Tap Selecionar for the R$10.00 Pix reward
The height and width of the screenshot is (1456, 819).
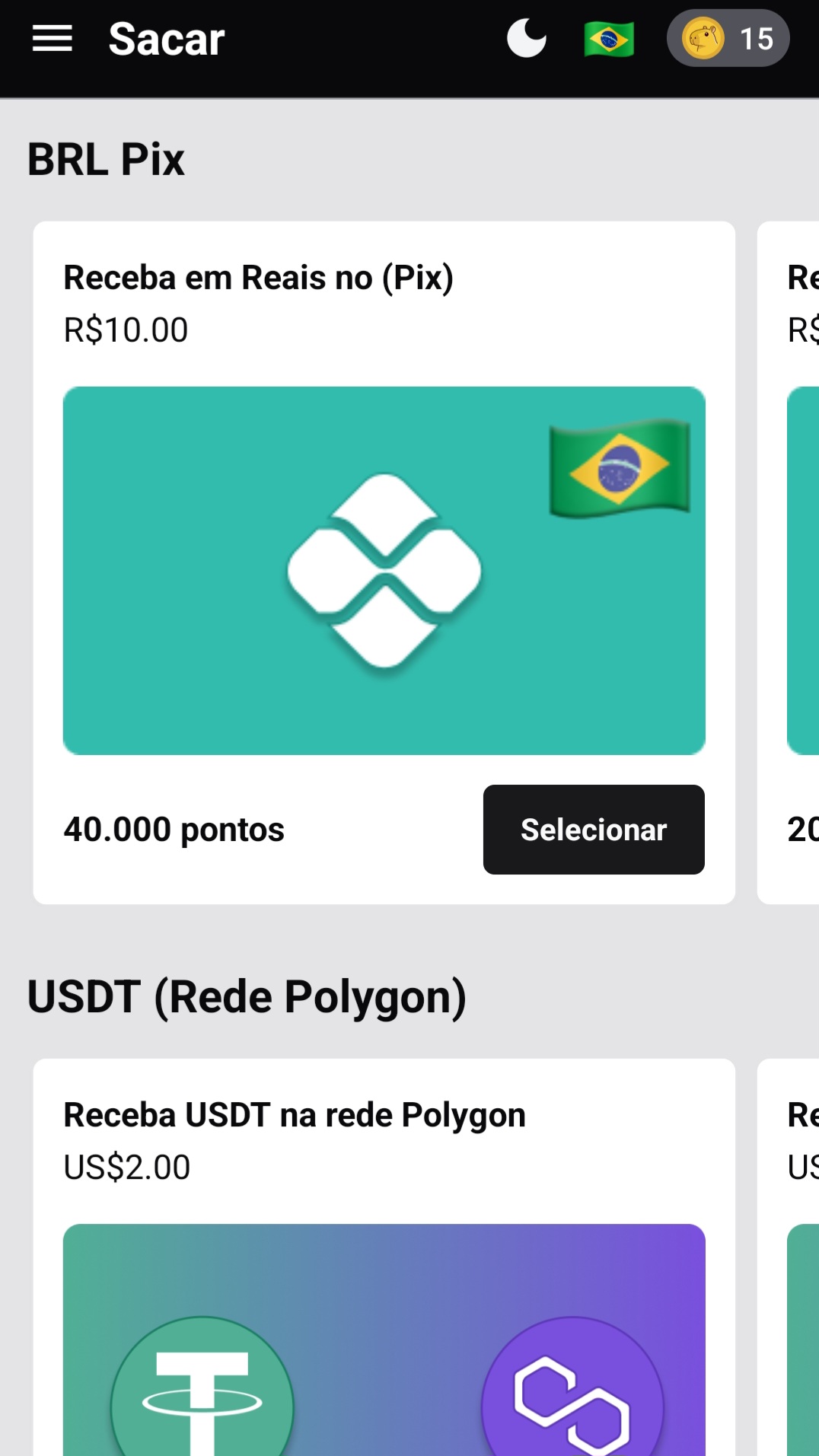[594, 830]
